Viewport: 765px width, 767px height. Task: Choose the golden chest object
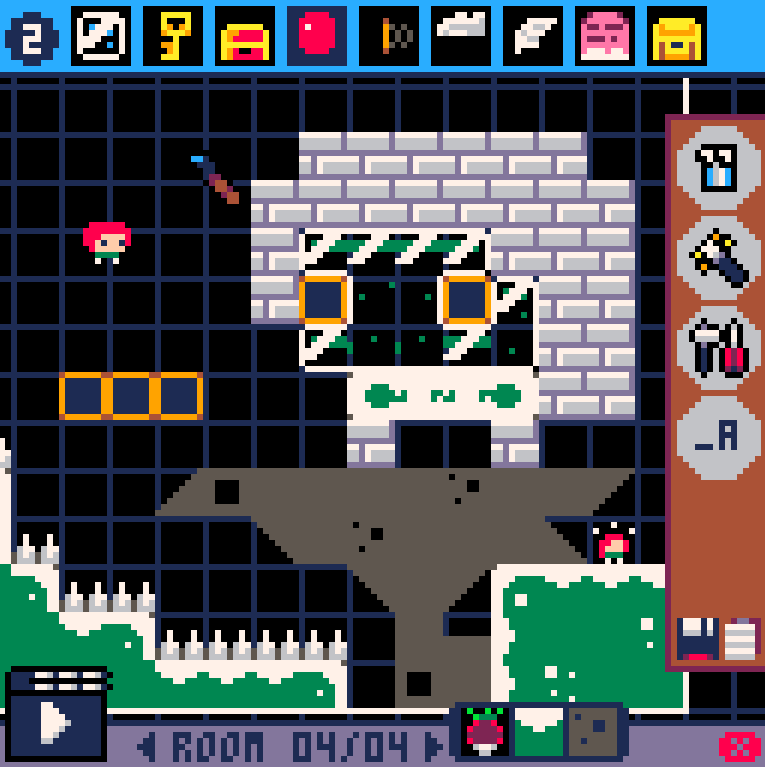[x=677, y=37]
